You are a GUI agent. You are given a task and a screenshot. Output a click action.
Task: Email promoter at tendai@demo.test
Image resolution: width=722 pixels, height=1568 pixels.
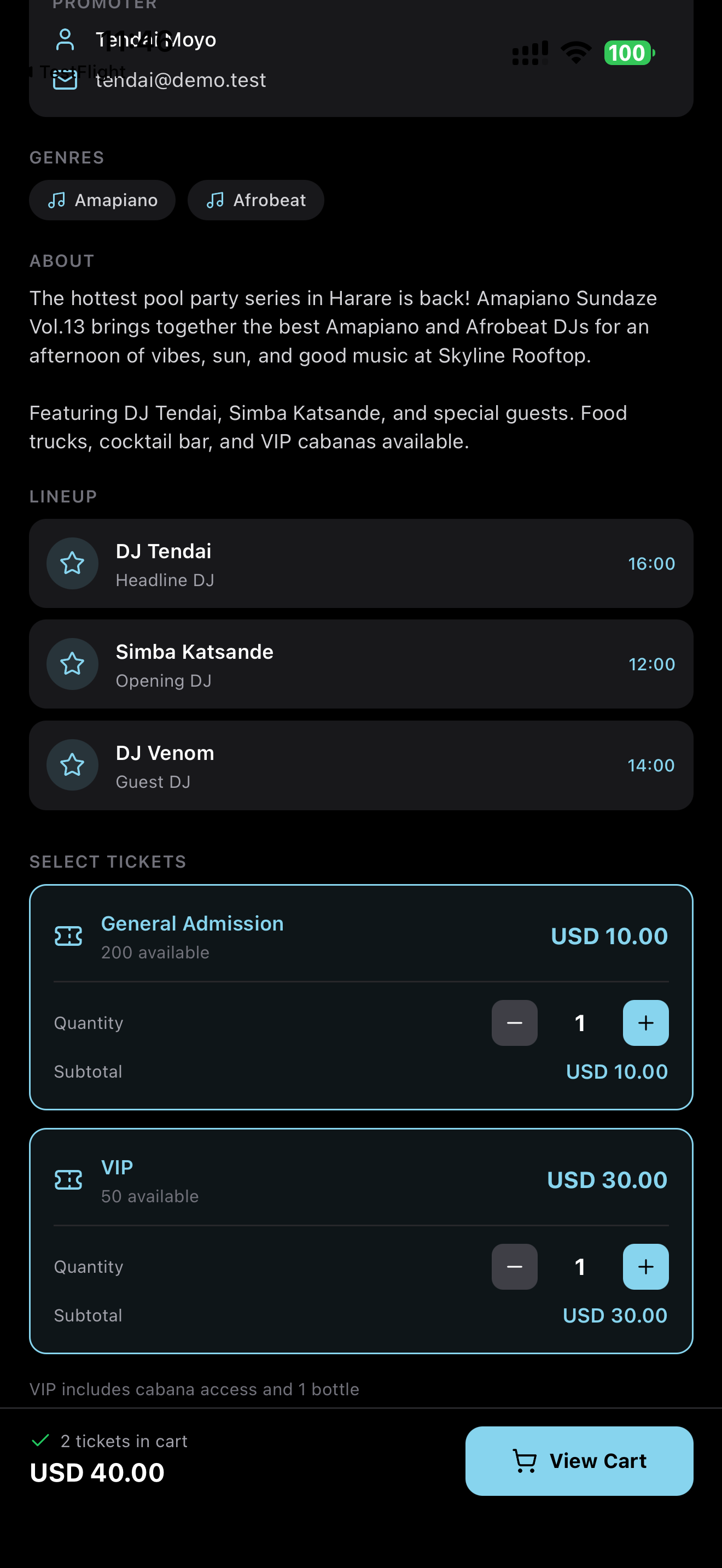click(x=180, y=80)
